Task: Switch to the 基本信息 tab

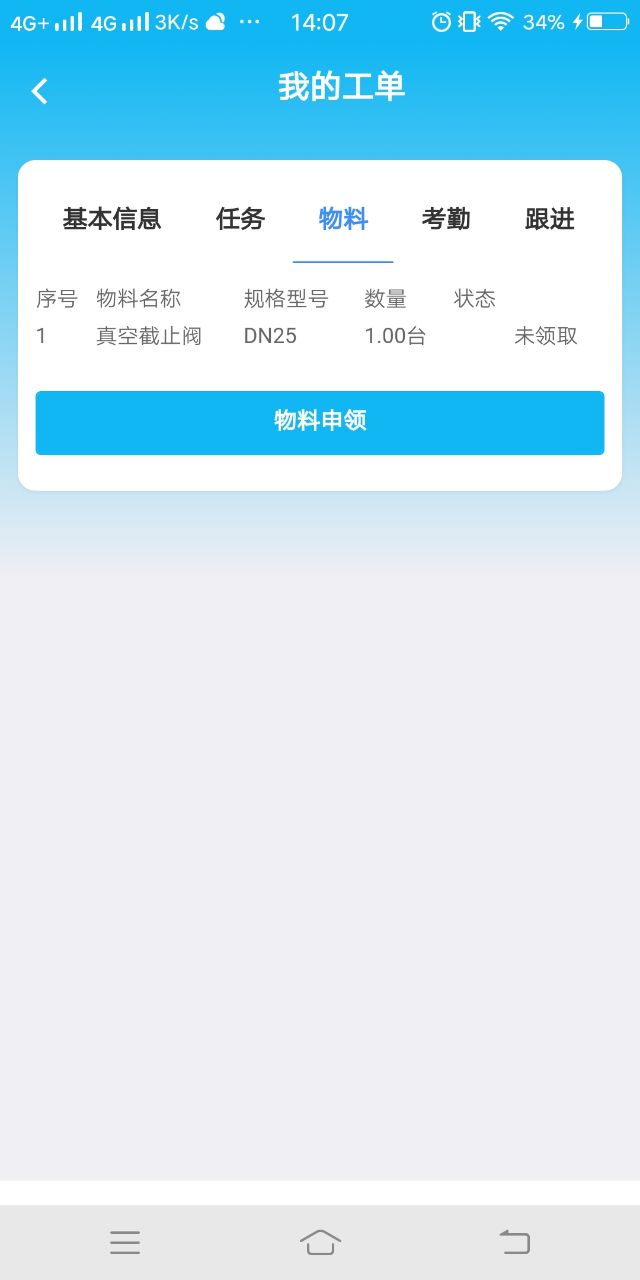Action: click(112, 219)
